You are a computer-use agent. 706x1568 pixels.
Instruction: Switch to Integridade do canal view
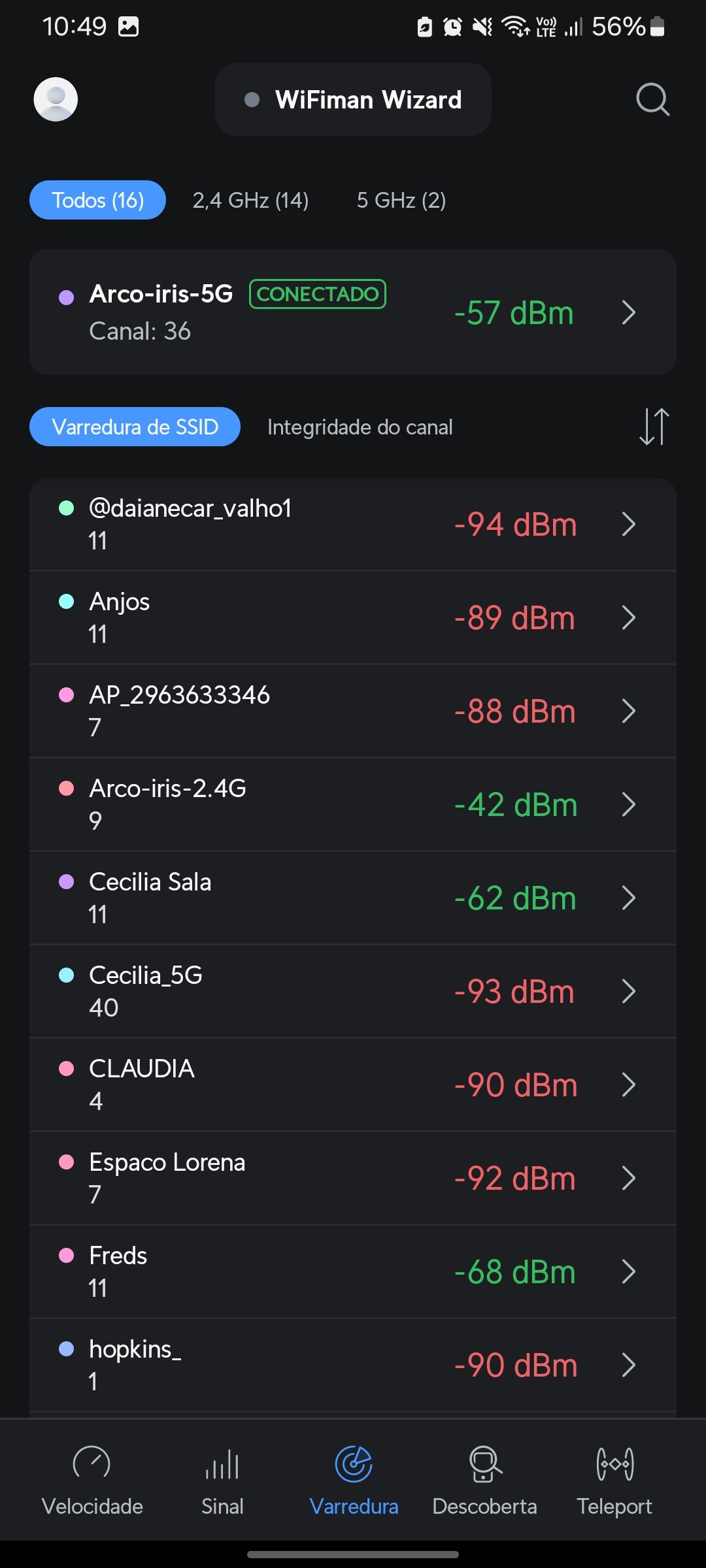pyautogui.click(x=360, y=427)
